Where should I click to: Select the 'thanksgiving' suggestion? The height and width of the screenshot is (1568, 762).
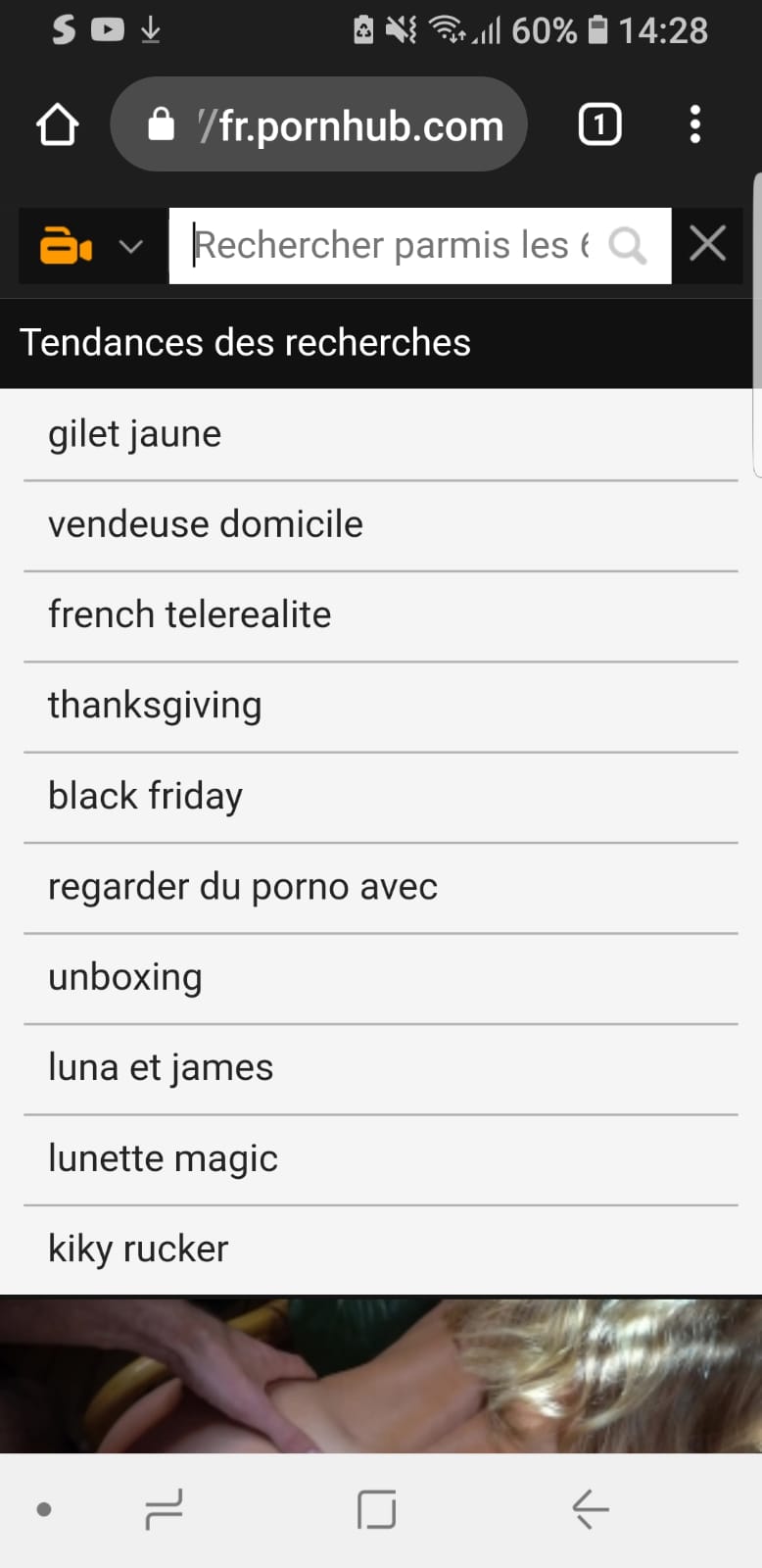pyautogui.click(x=380, y=706)
